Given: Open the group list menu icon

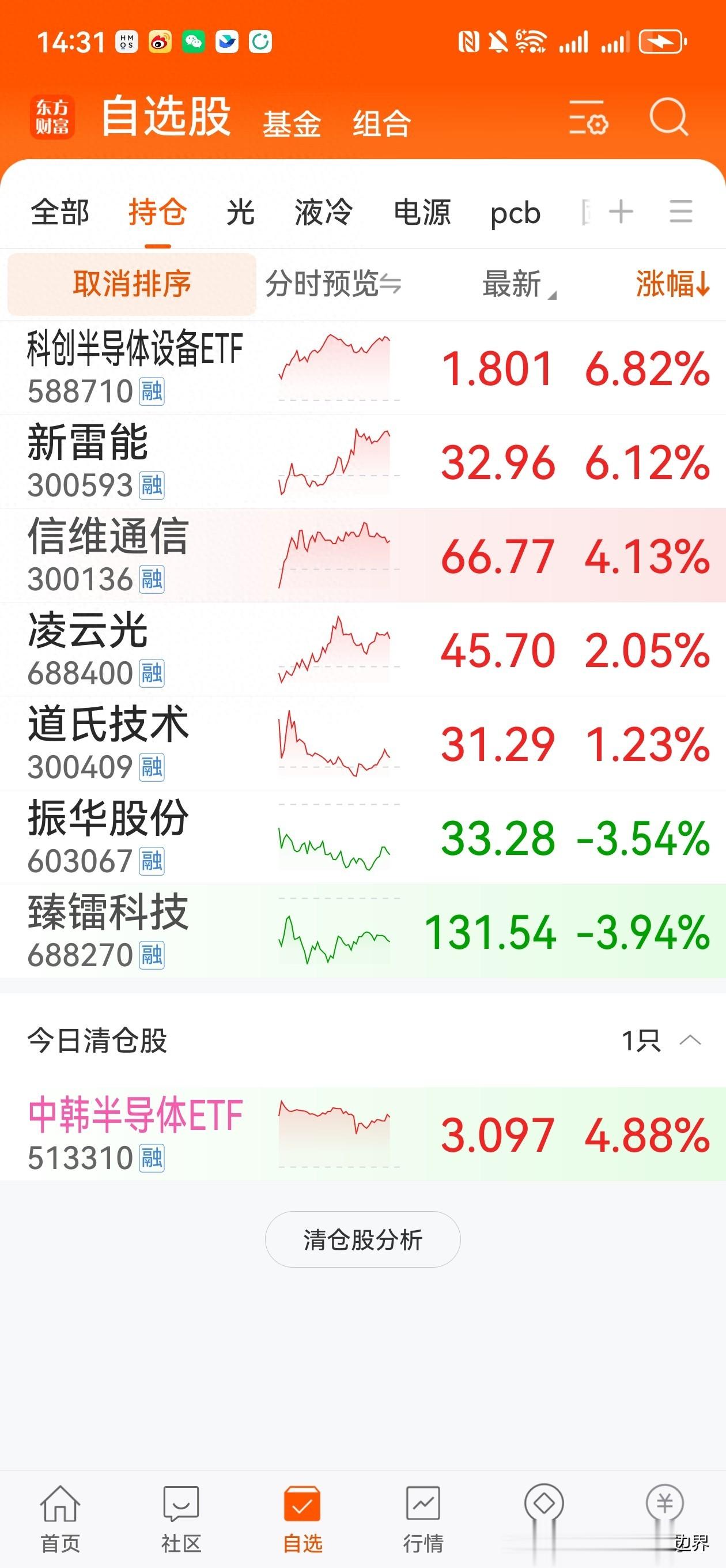Looking at the screenshot, I should 680,212.
